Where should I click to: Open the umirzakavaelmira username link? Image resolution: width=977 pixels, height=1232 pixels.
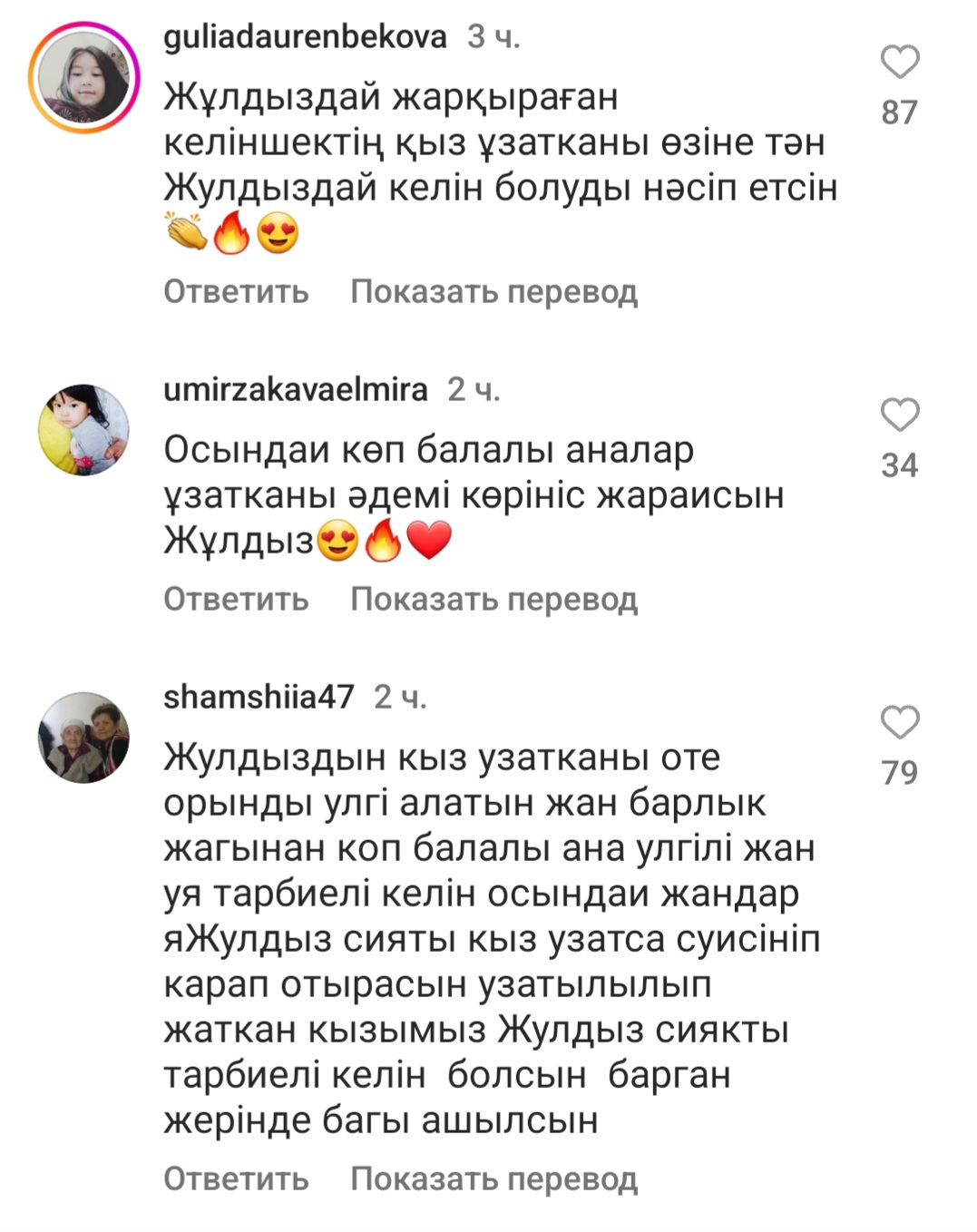pyautogui.click(x=295, y=390)
